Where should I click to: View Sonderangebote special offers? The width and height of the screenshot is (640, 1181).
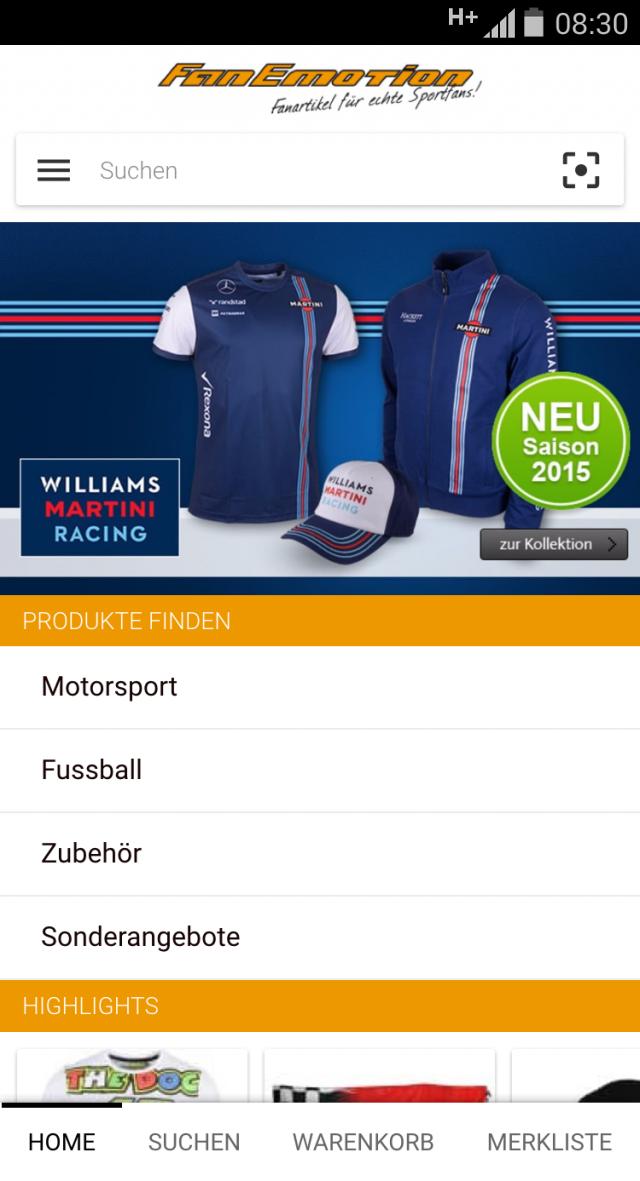tap(320, 937)
